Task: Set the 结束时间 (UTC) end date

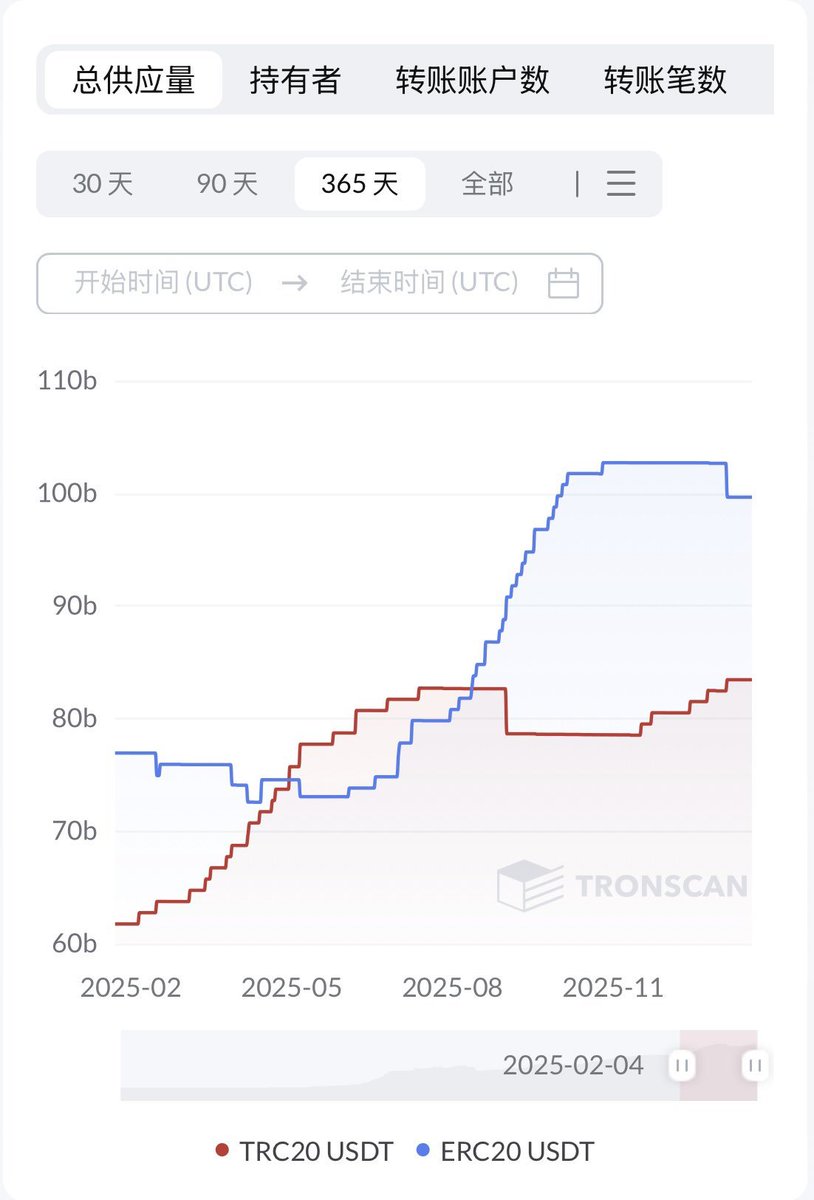Action: pos(429,283)
